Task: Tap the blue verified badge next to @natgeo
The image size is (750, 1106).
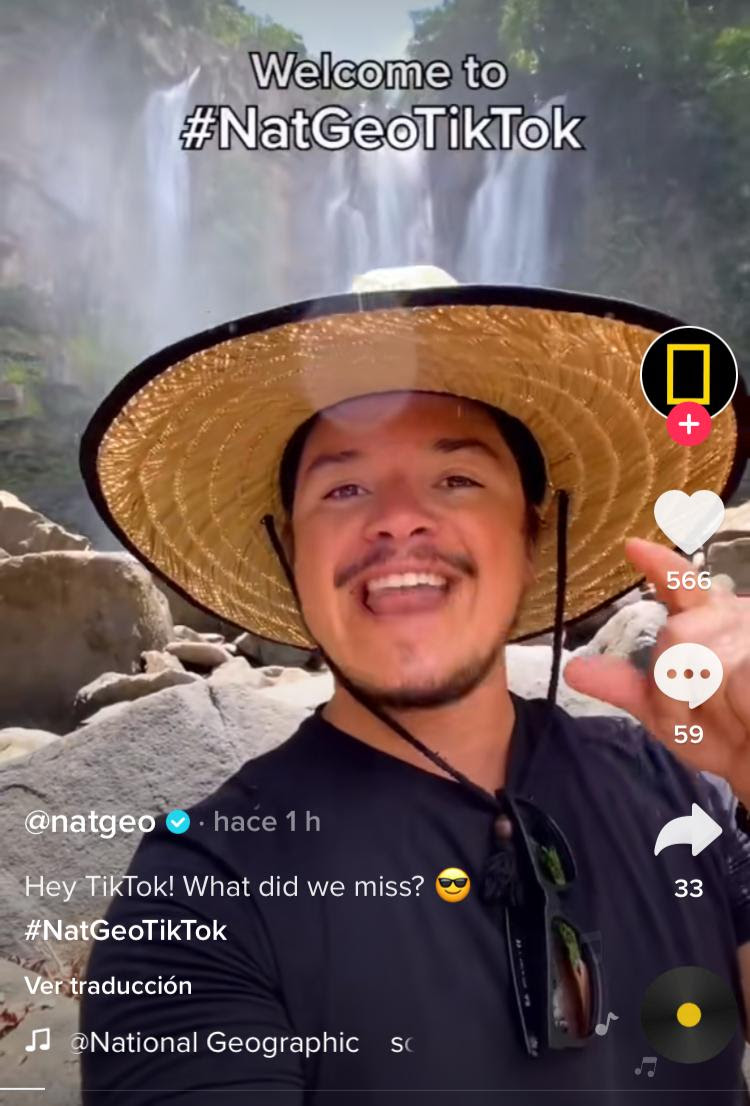Action: (176, 821)
